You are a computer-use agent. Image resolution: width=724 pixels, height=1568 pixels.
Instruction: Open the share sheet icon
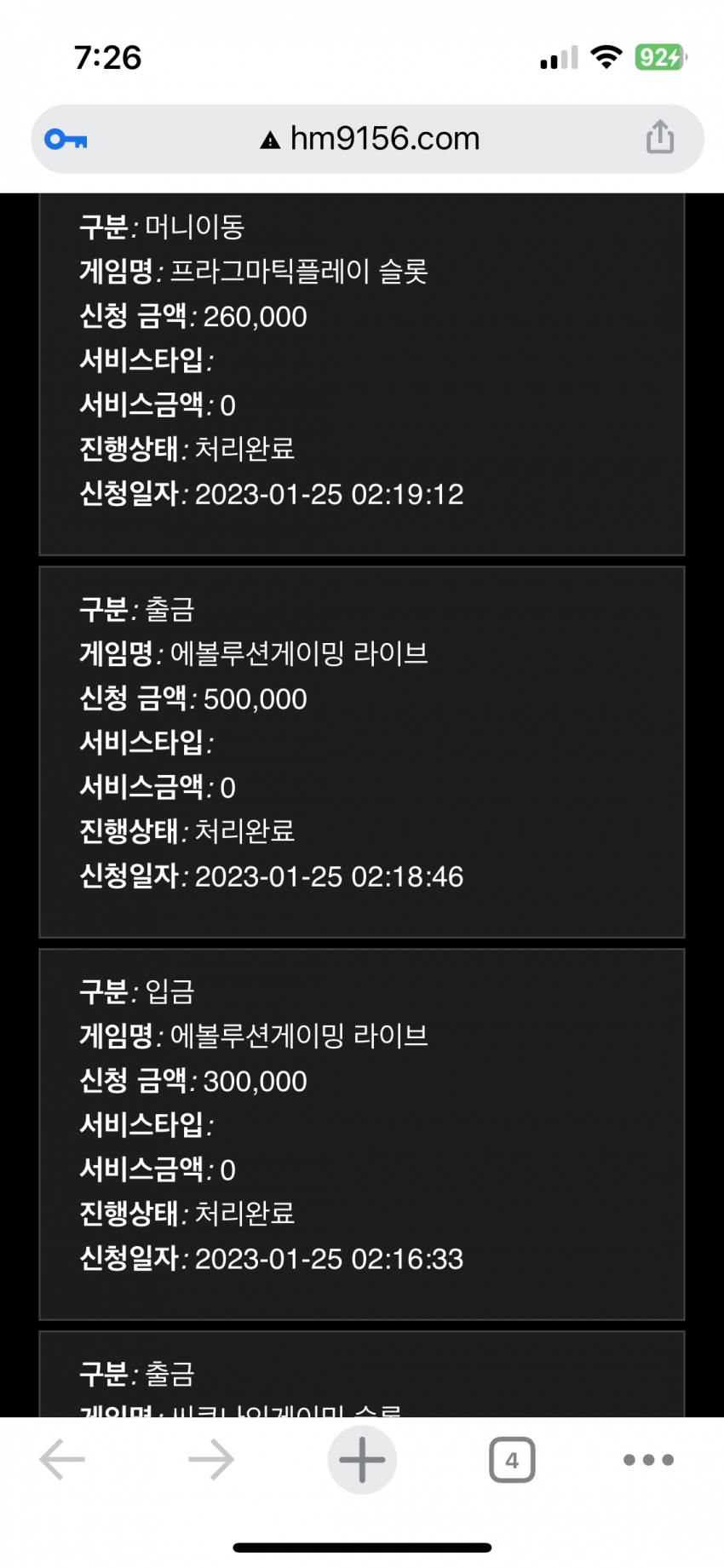660,137
